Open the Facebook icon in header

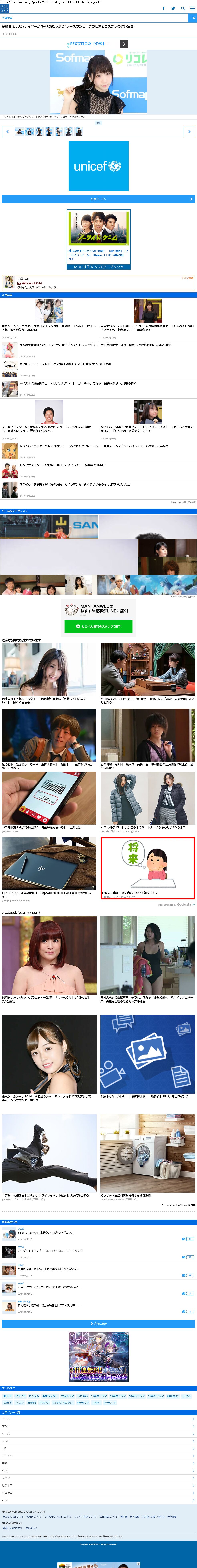[x=164, y=9]
